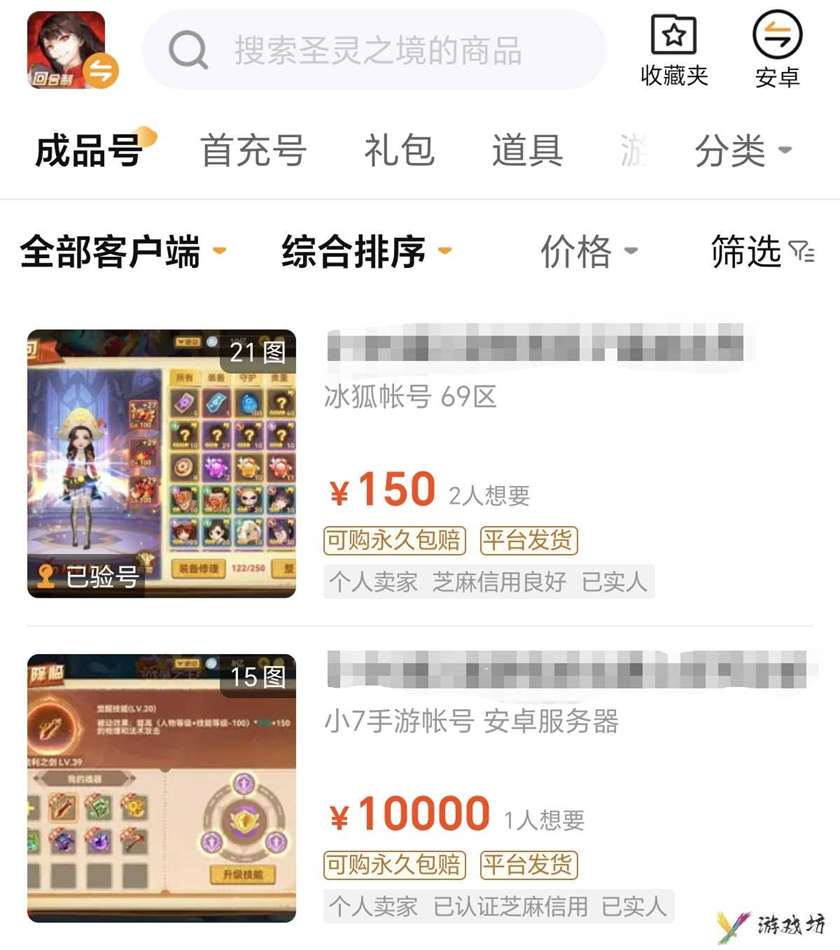
Task: Switch platform using the 安卓 button
Action: point(777,50)
